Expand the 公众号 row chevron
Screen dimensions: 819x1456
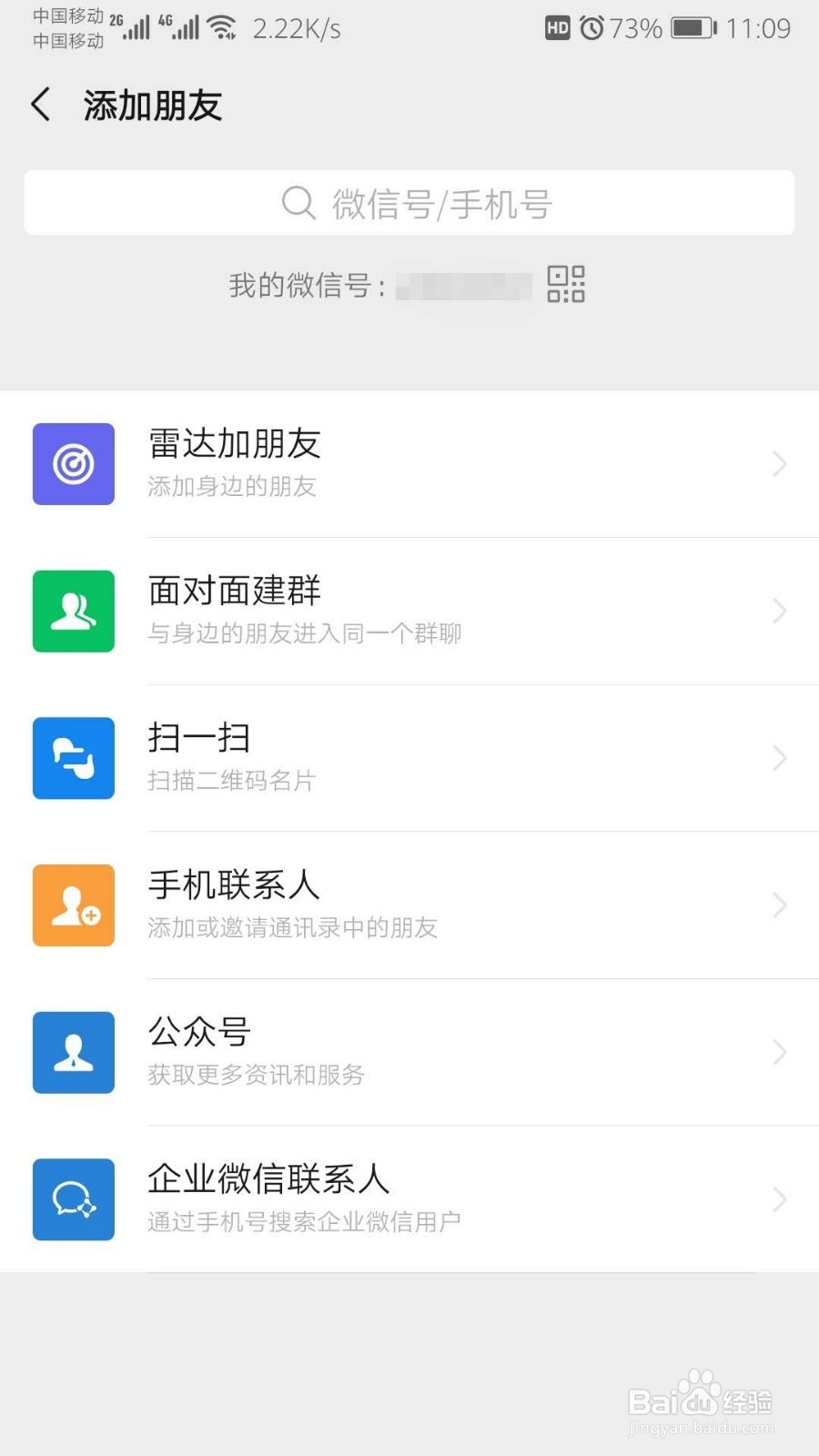[779, 1053]
